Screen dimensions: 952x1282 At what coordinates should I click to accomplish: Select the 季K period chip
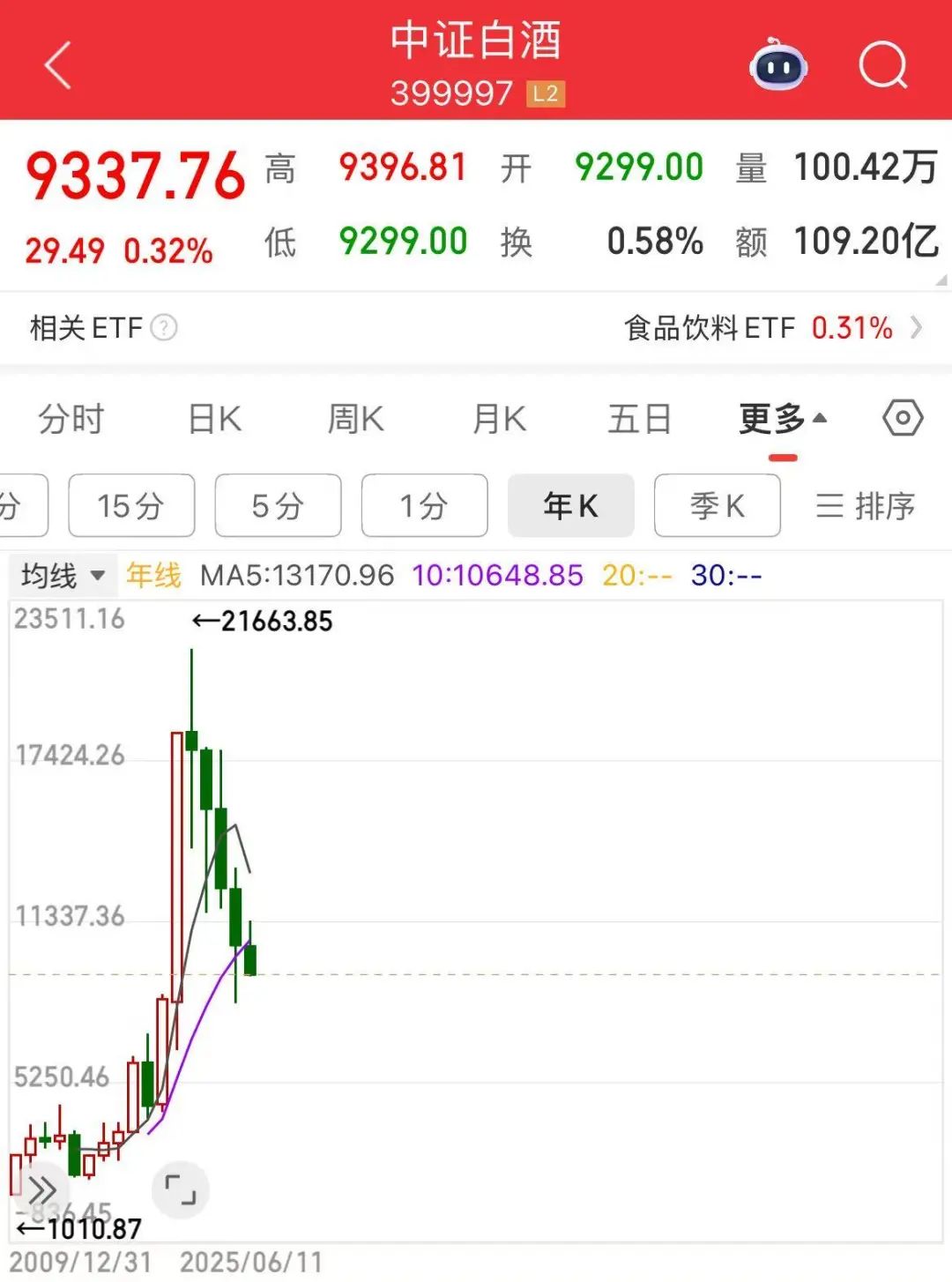717,505
